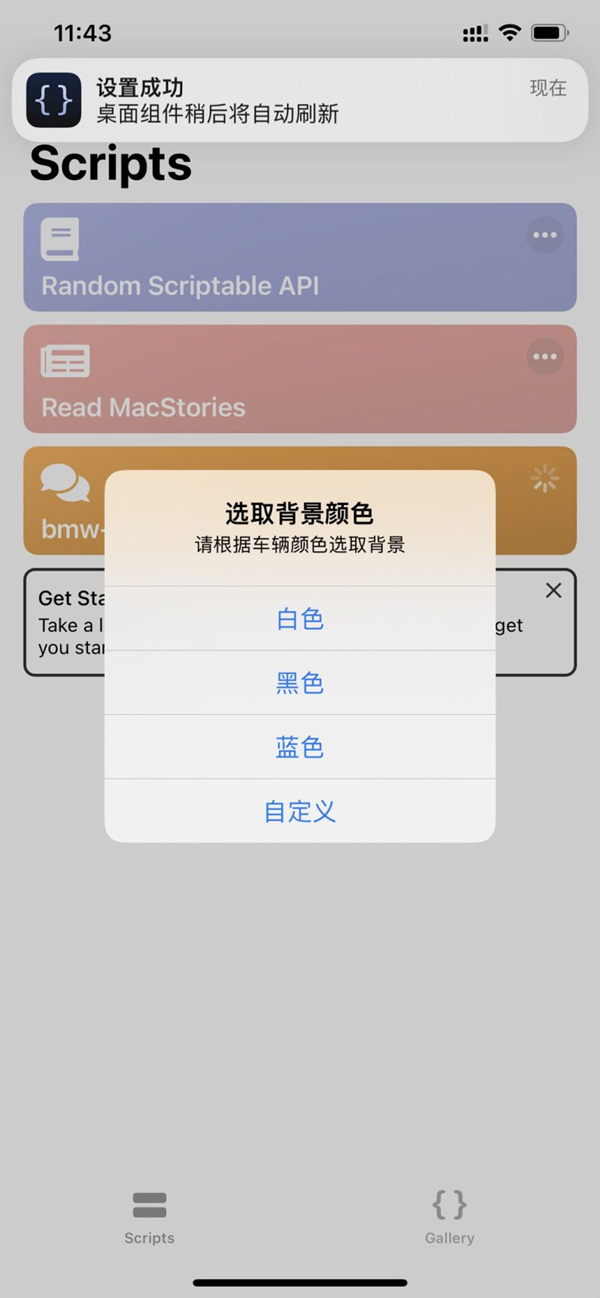Open options for Read MacStories

(545, 357)
